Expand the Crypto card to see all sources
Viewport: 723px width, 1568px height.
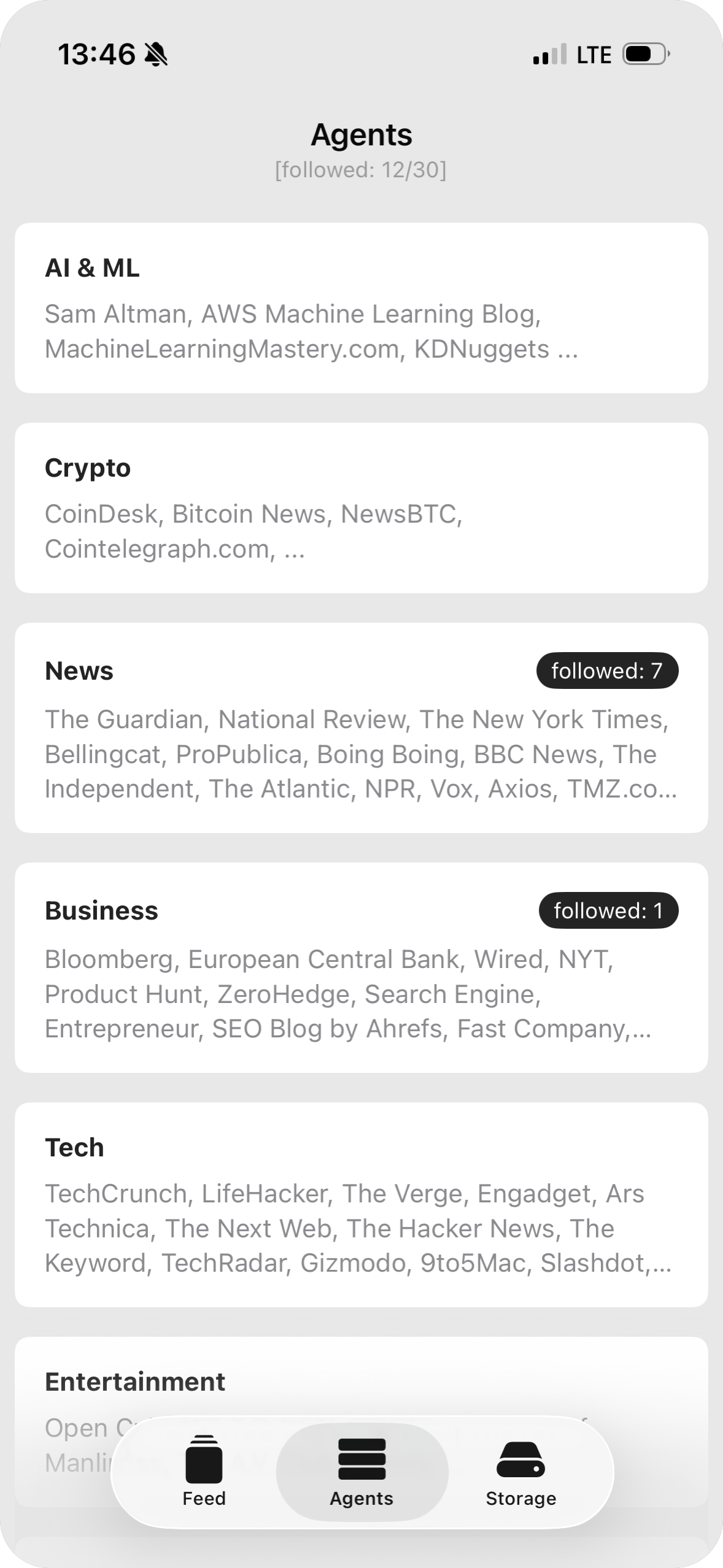coord(361,509)
